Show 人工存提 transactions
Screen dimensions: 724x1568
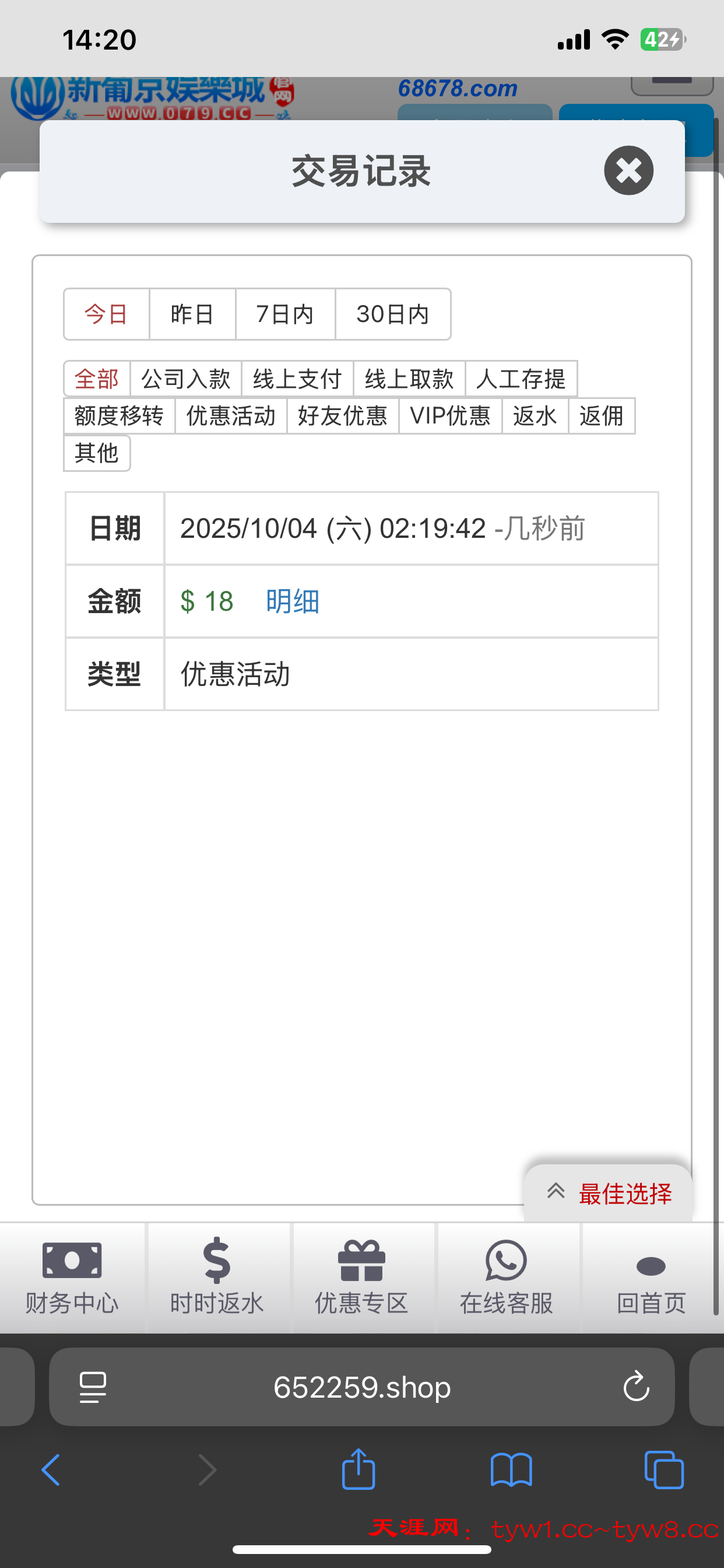[521, 379]
